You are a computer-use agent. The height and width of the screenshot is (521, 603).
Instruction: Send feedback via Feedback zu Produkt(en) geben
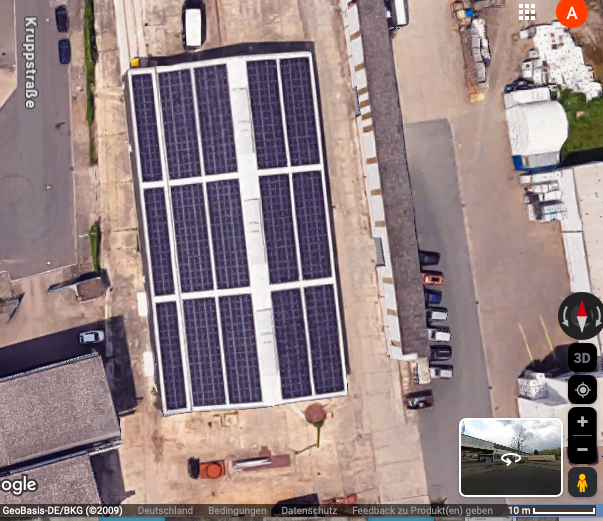422,511
